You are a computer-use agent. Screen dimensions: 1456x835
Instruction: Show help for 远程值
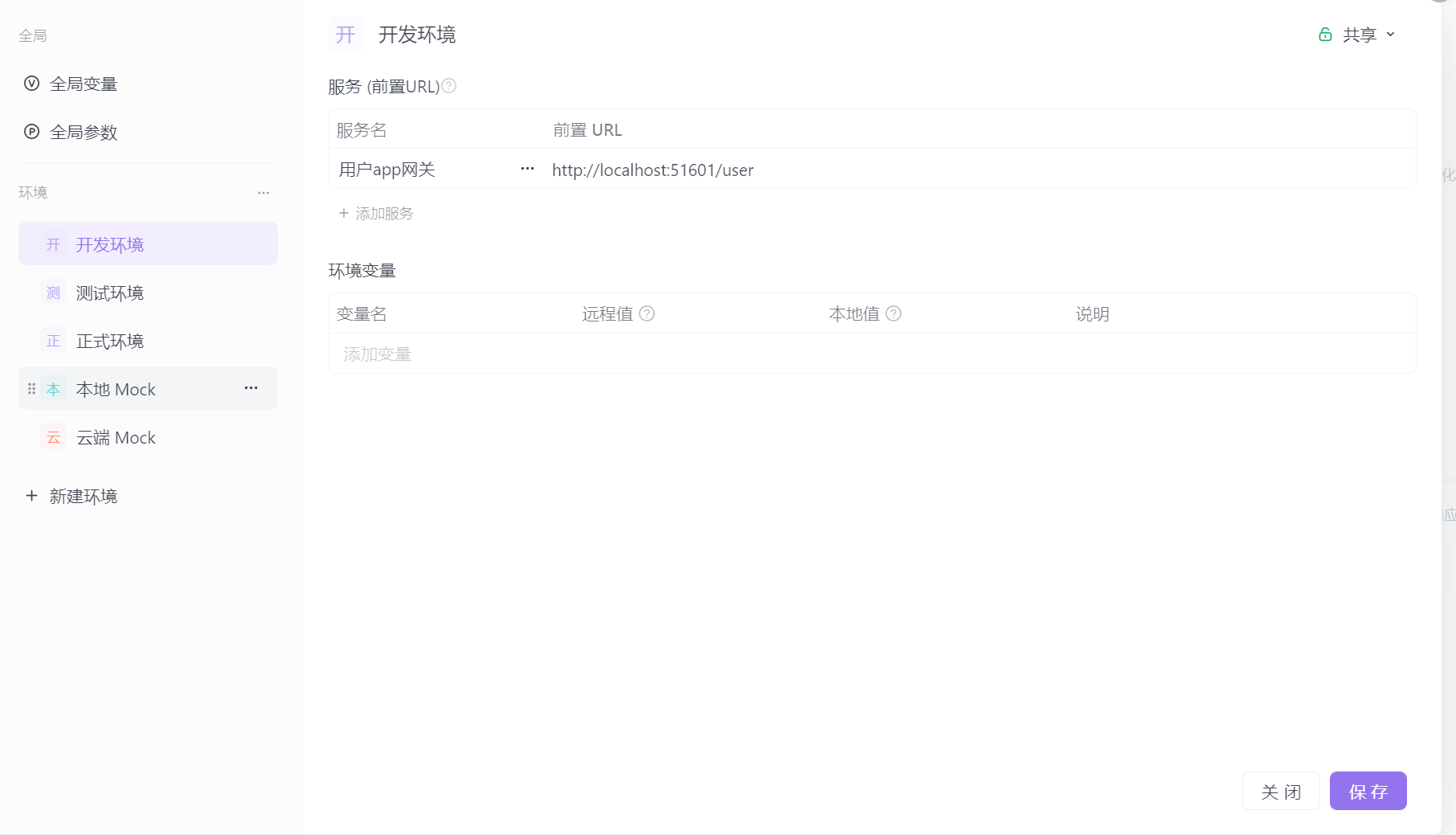pos(647,313)
